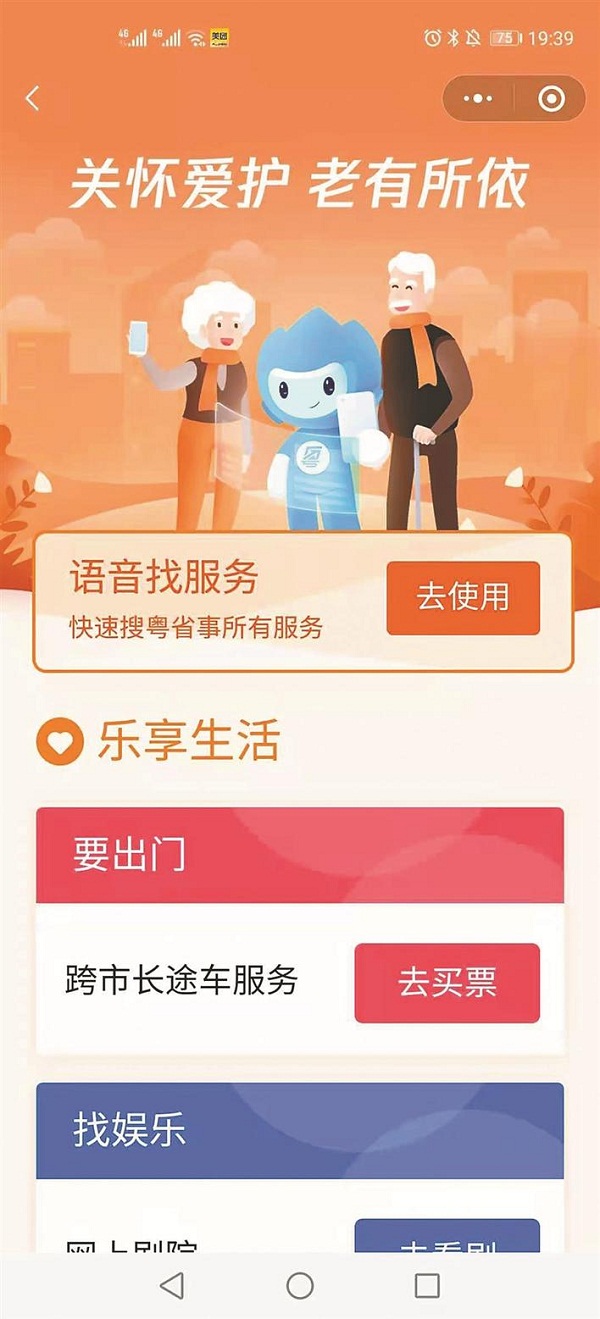Open the 去看剧 button under 找娱乐

click(x=447, y=1238)
